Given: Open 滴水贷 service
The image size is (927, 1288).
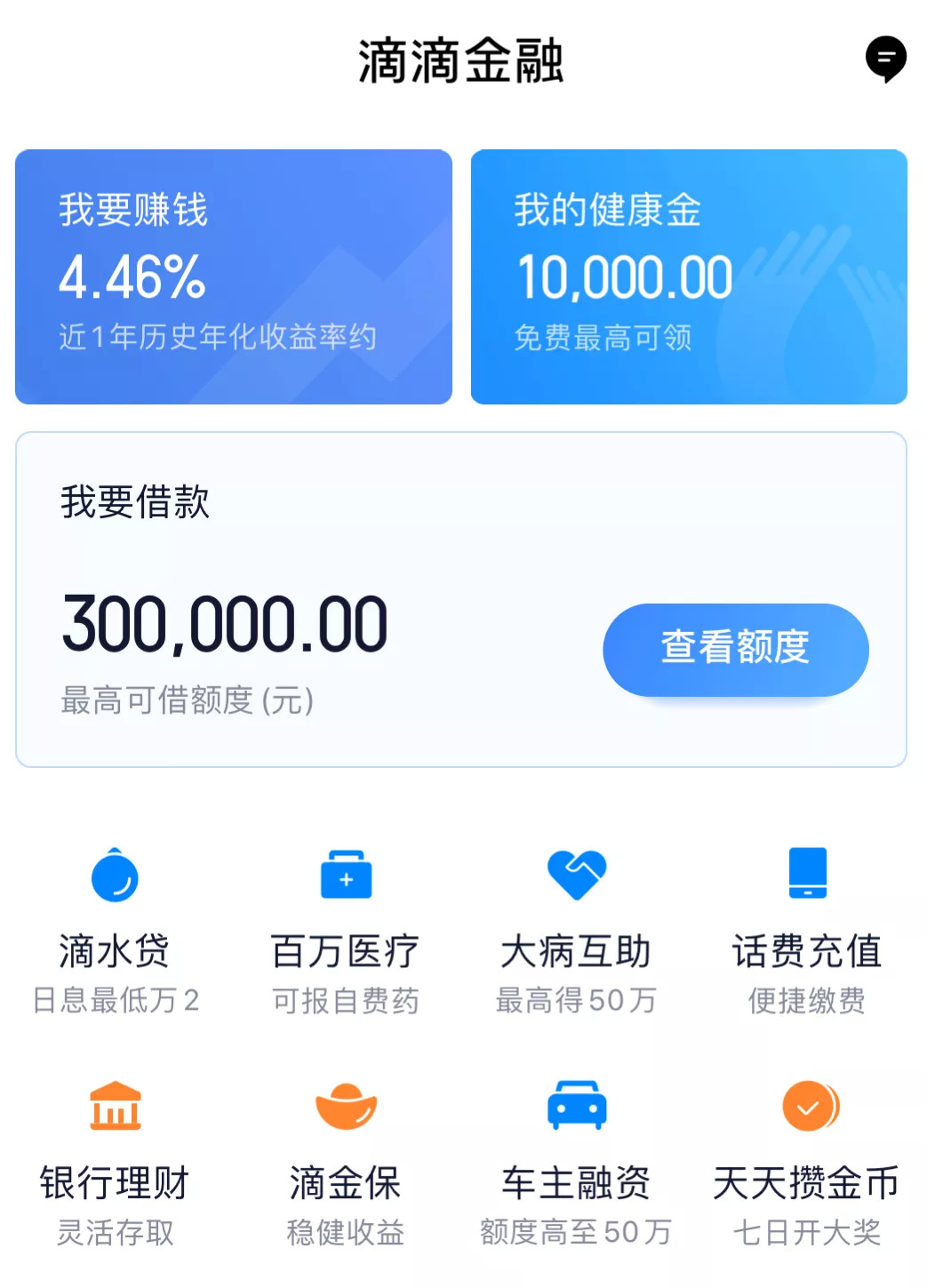Looking at the screenshot, I should pos(115,930).
